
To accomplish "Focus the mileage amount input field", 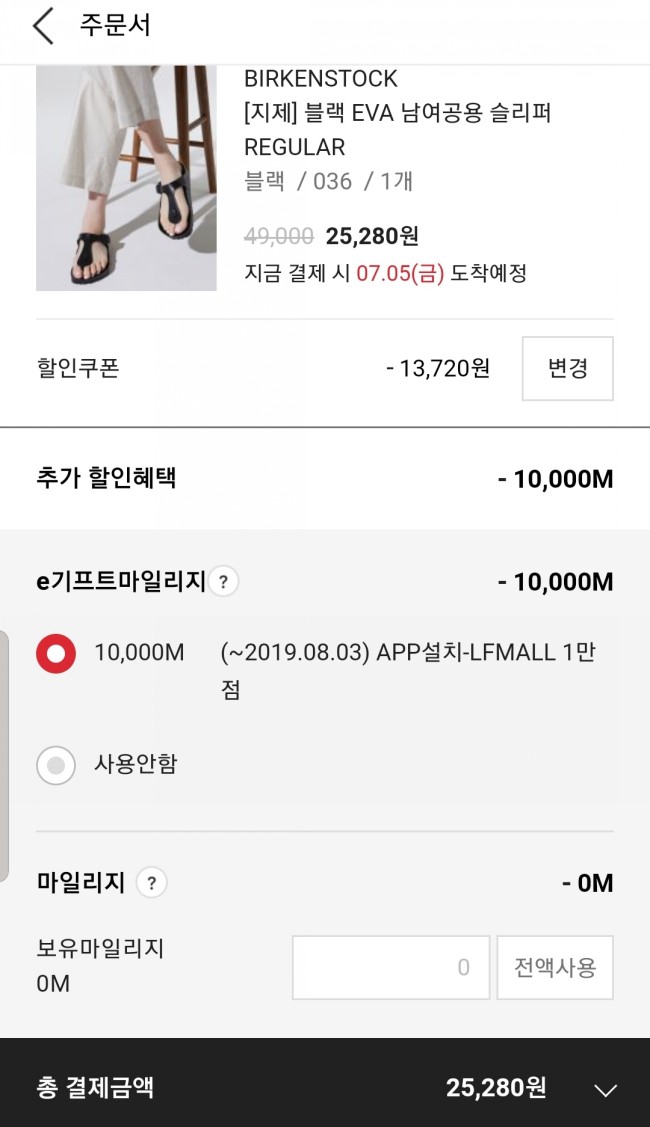I will [390, 967].
